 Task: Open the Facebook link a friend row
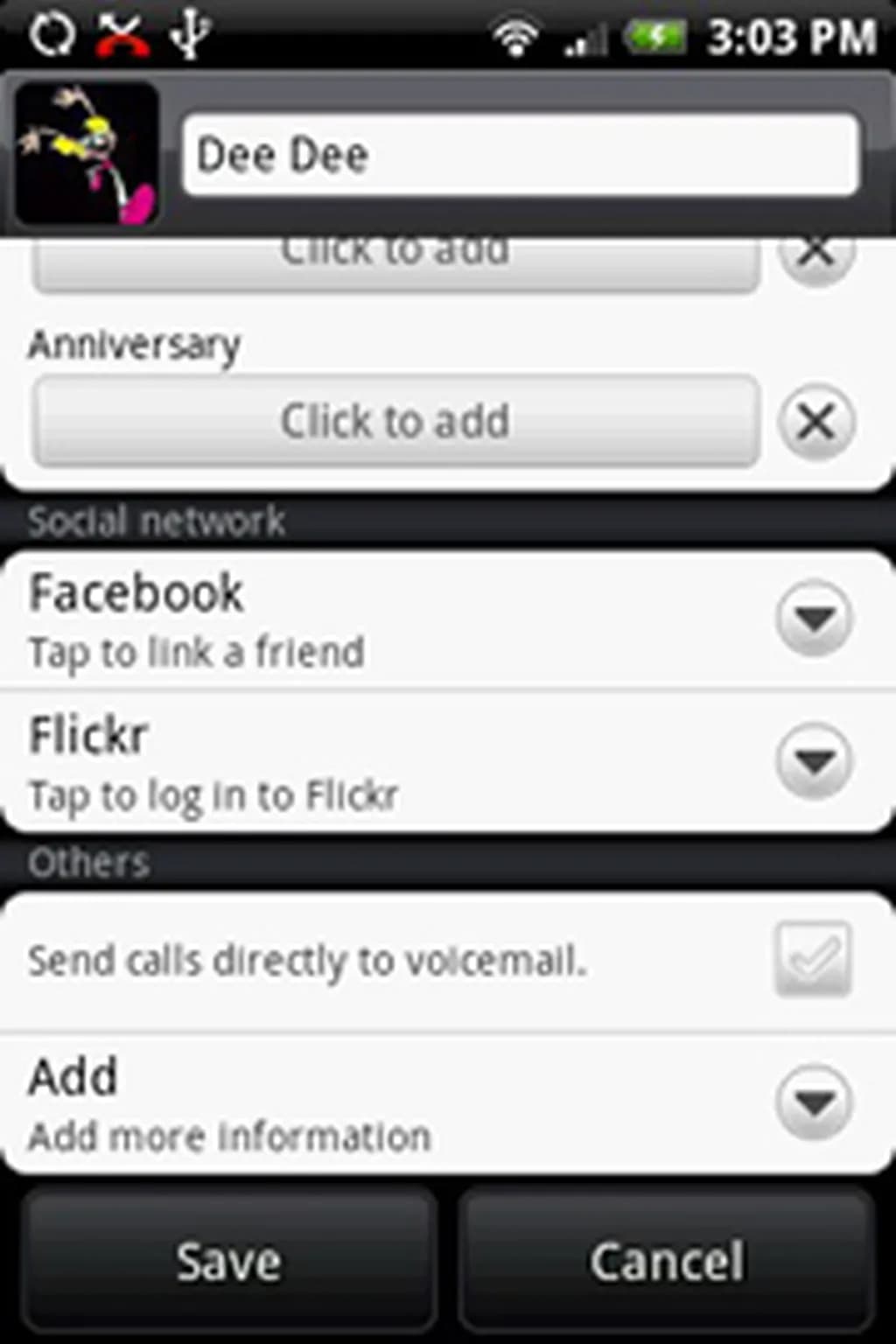[394, 619]
